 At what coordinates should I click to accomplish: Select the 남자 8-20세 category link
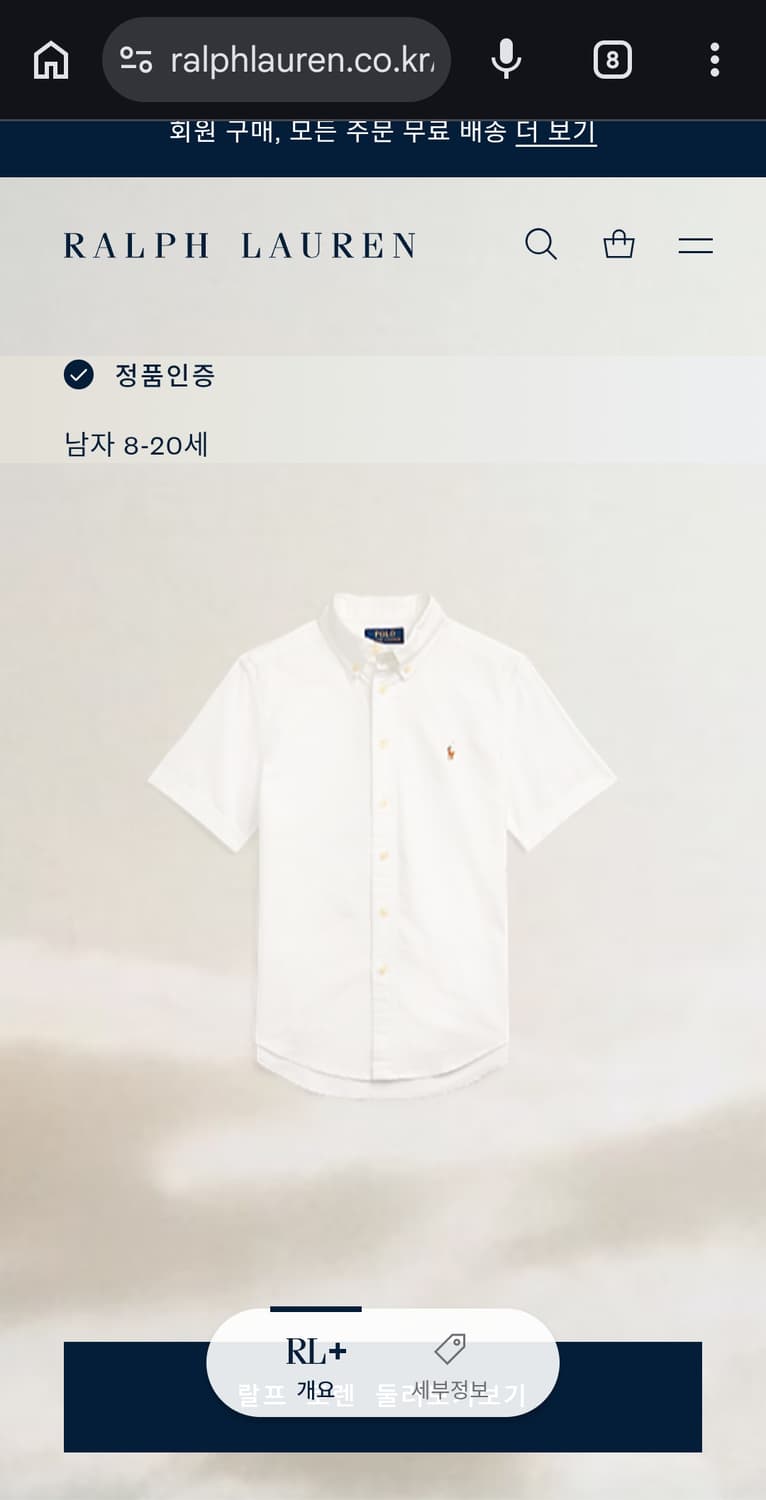coord(136,445)
